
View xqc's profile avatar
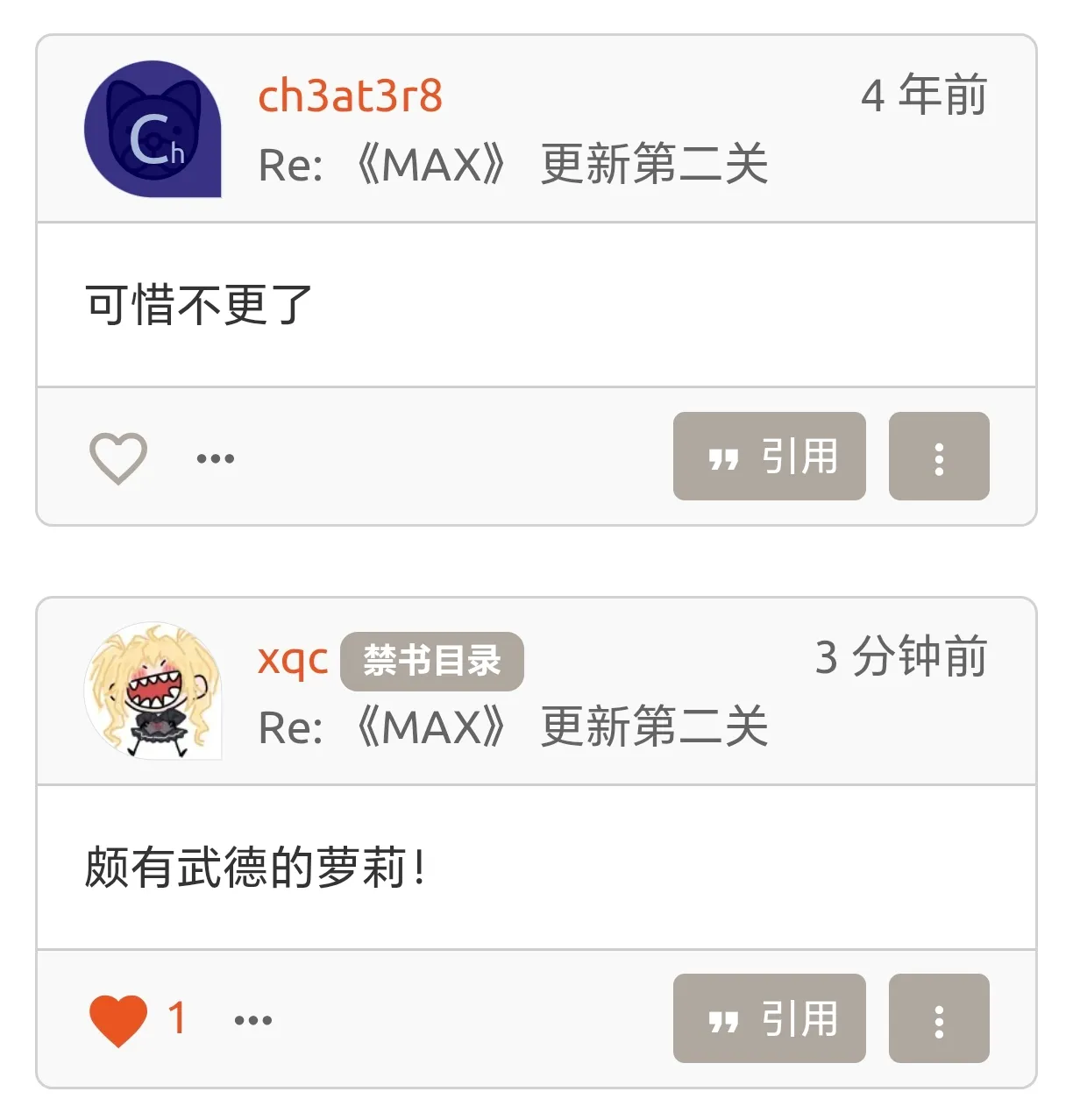click(153, 691)
